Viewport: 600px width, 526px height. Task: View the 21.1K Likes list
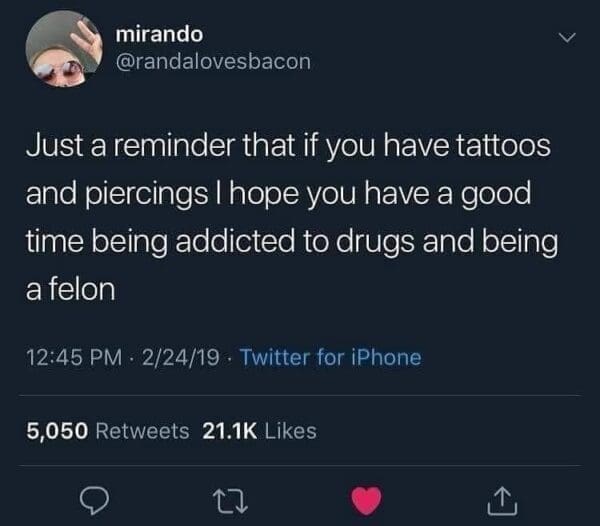tap(259, 431)
